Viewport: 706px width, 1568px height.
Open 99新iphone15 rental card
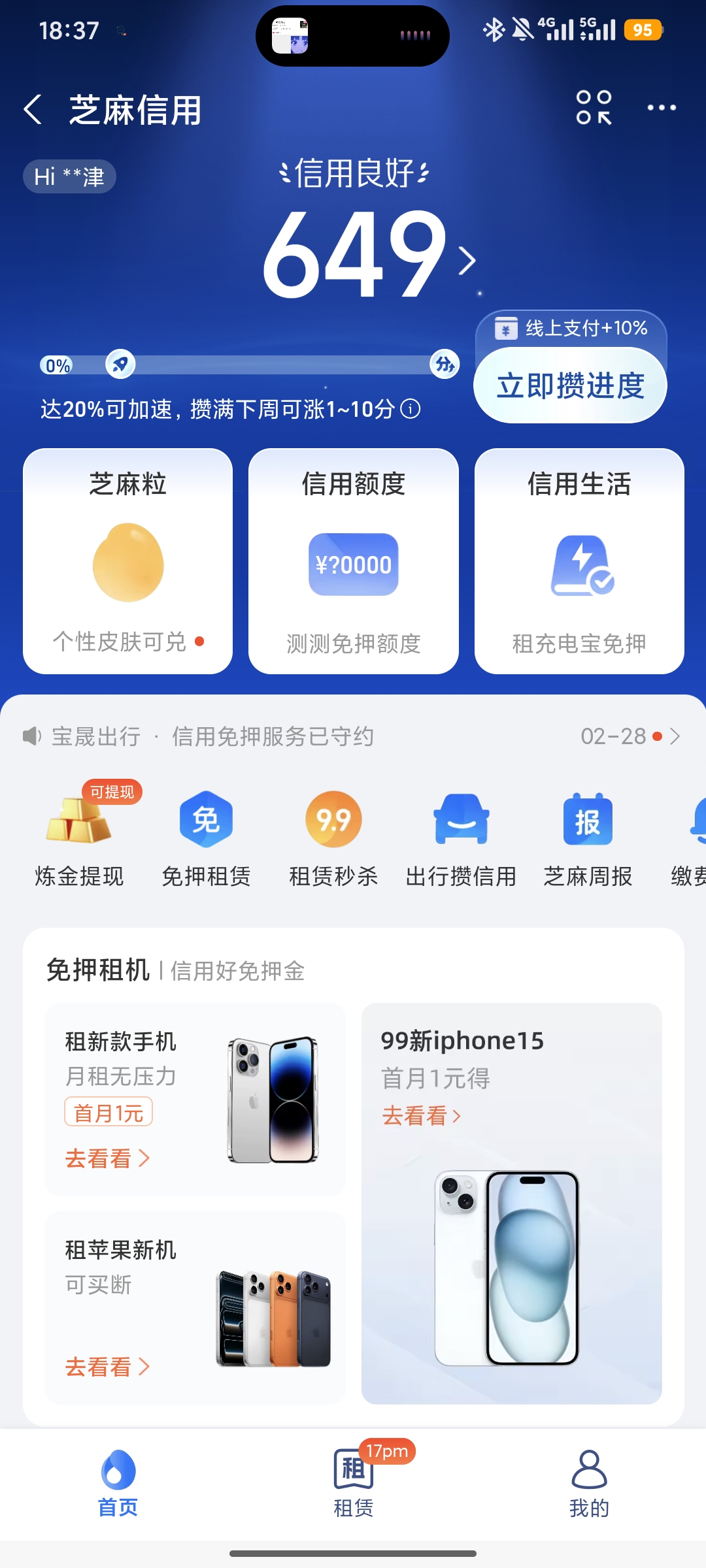tap(512, 1203)
